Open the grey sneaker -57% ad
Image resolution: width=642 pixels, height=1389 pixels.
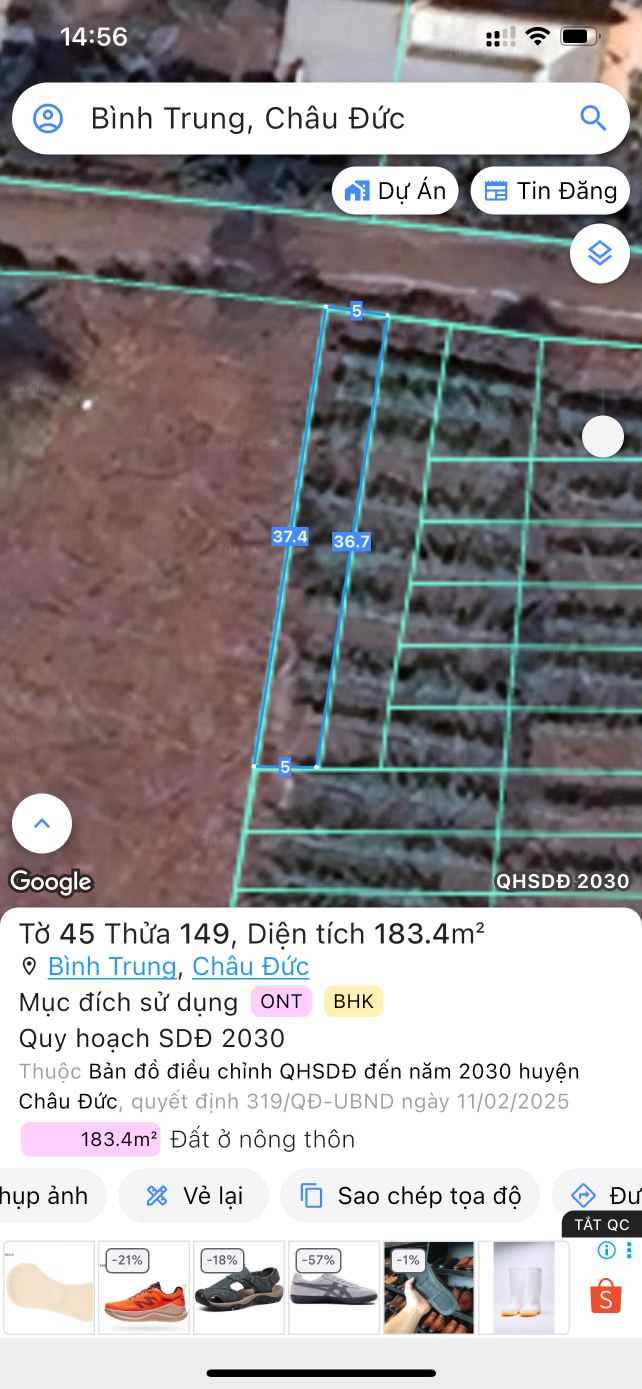(334, 1288)
